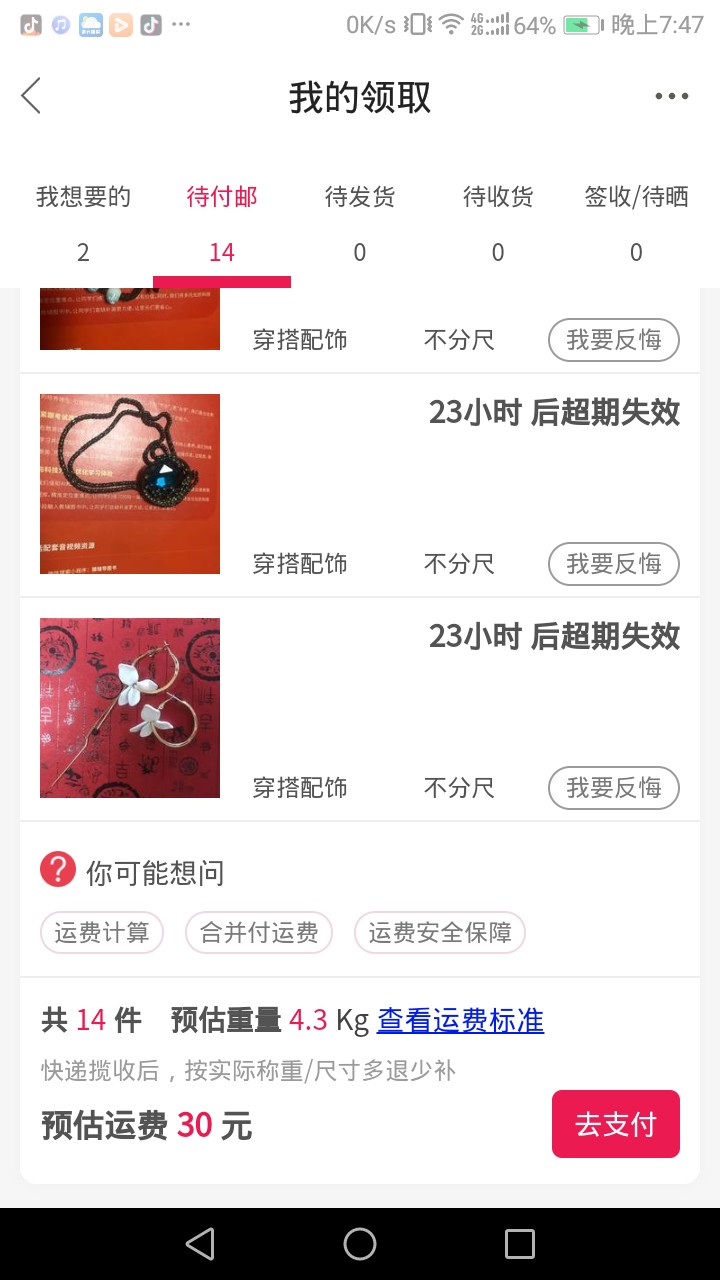
Task: Go back using the top-left arrow
Action: (32, 97)
